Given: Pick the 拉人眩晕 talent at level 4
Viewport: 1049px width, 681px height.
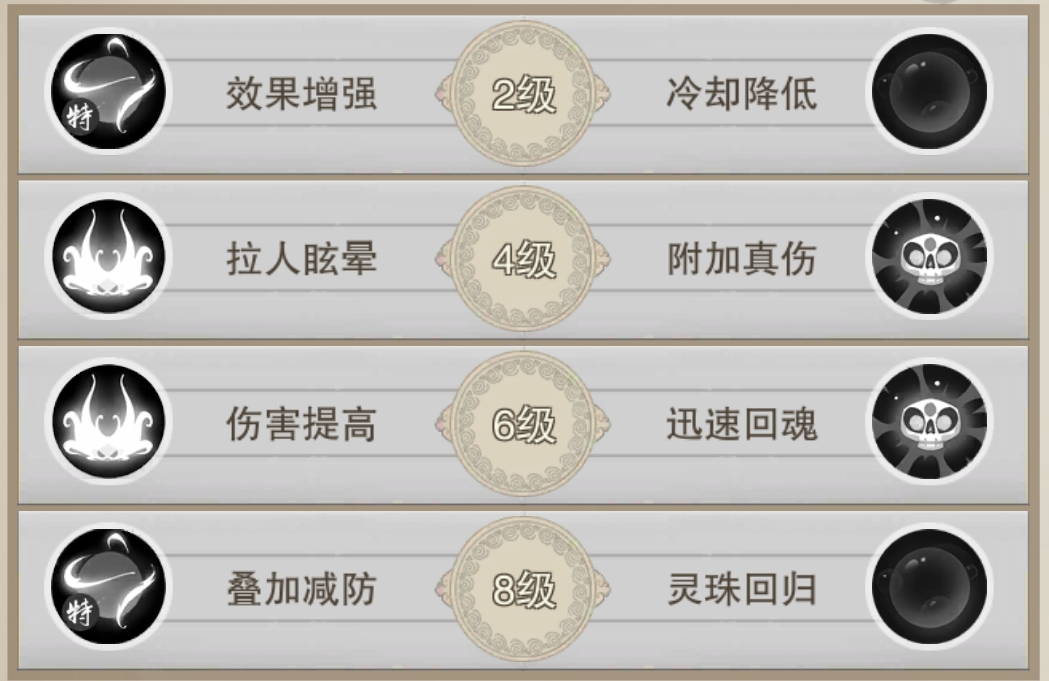Looking at the screenshot, I should click(301, 260).
